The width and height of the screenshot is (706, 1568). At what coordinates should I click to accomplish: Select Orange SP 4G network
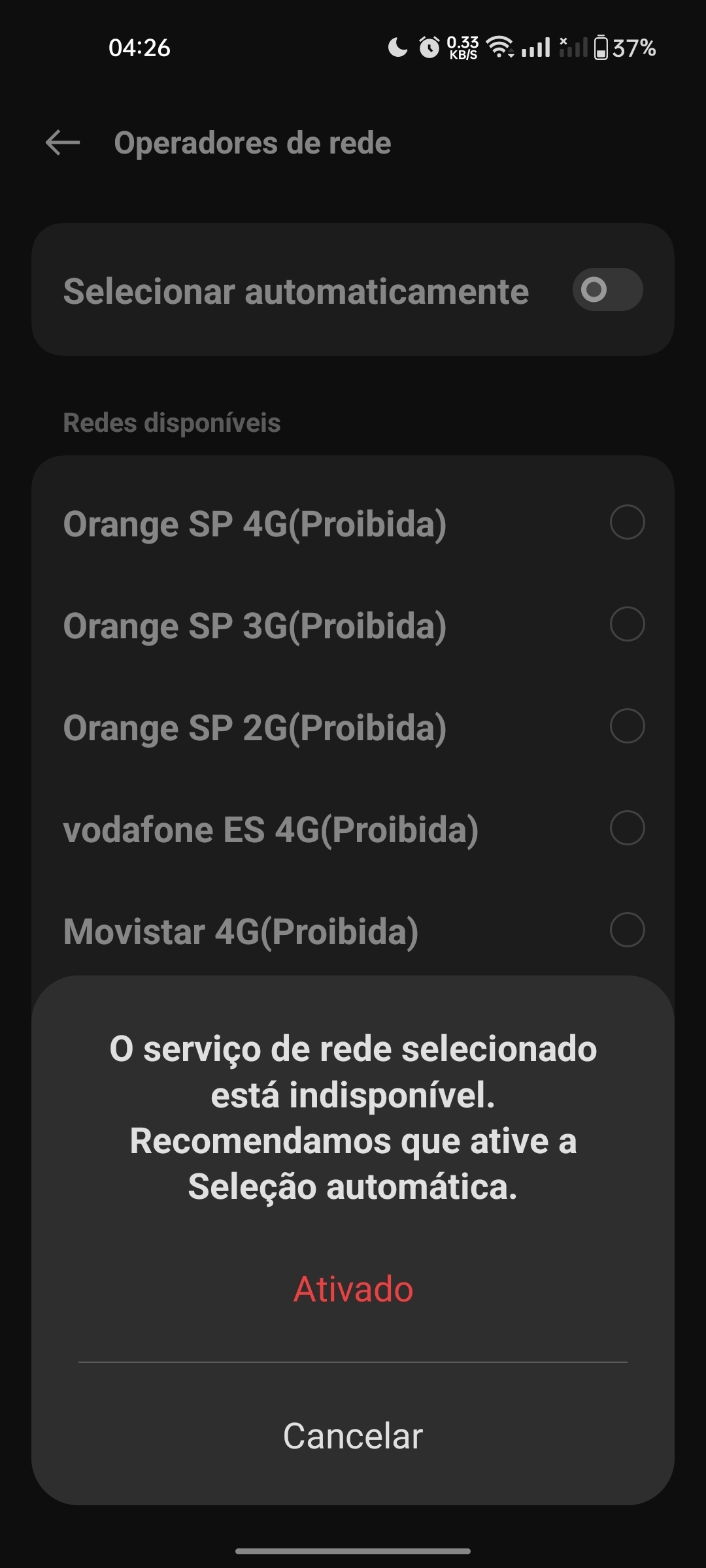(x=353, y=523)
